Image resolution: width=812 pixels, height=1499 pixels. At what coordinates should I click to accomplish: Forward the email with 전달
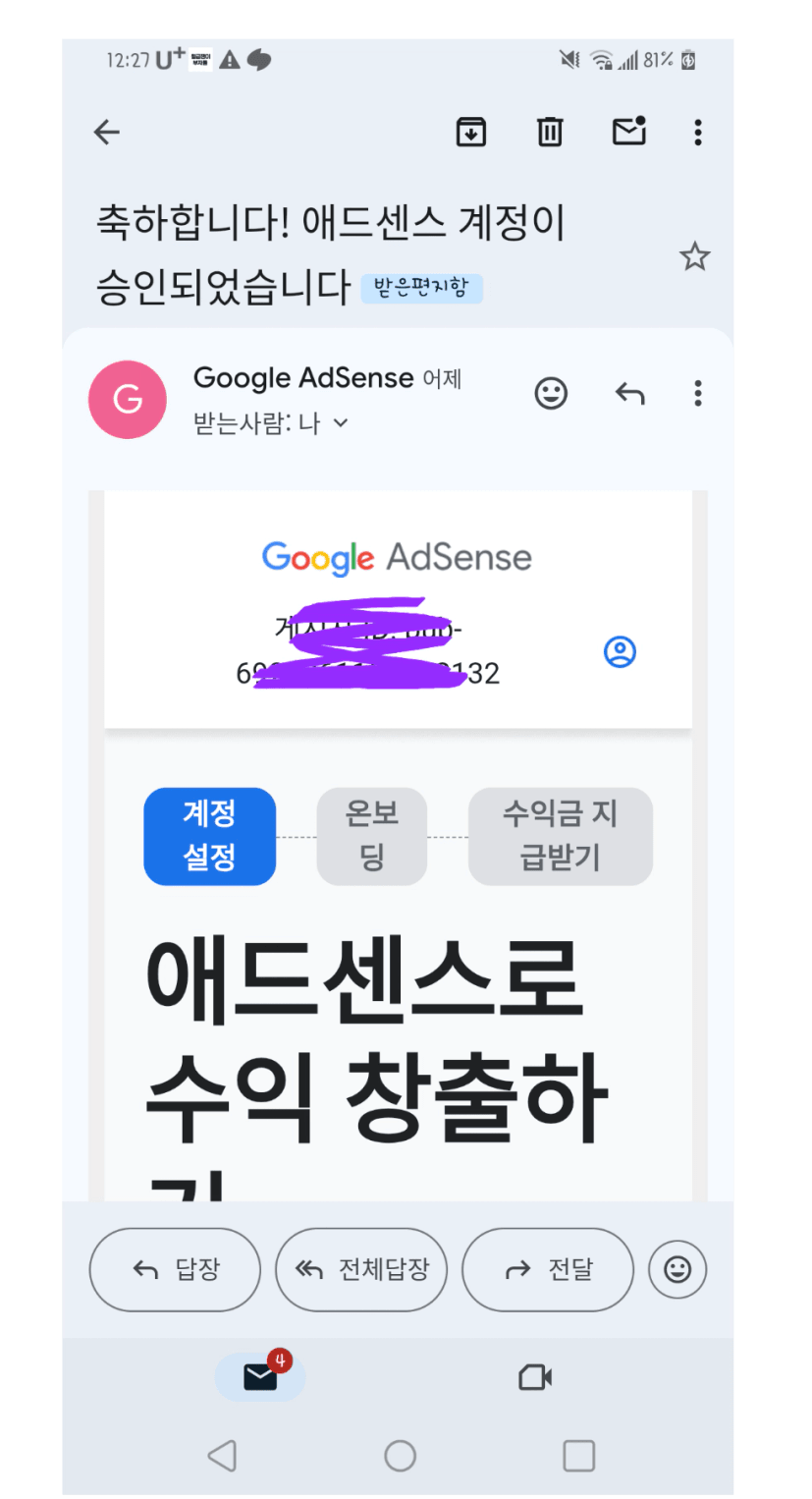point(548,1269)
